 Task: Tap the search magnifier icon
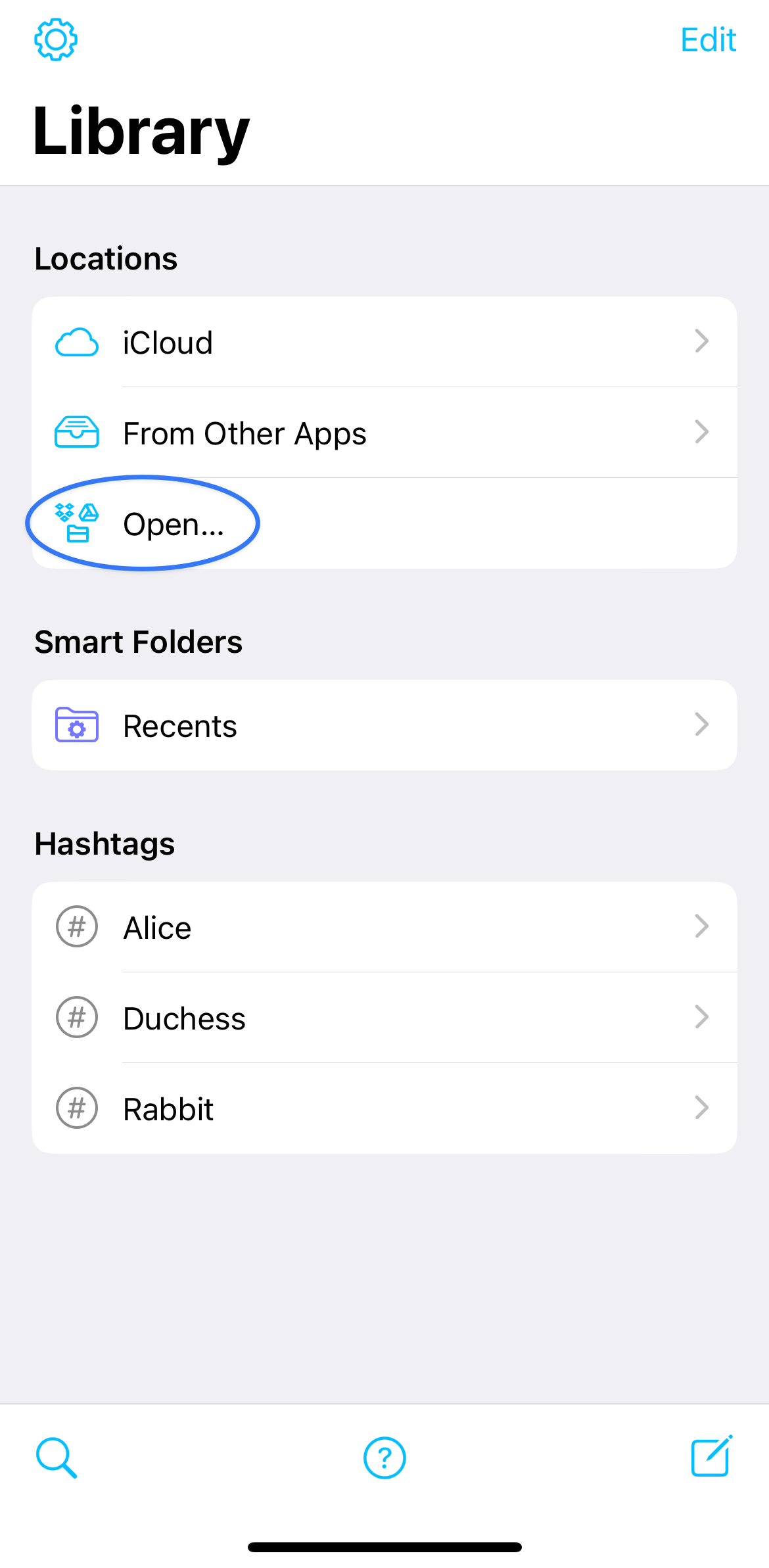point(57,1458)
